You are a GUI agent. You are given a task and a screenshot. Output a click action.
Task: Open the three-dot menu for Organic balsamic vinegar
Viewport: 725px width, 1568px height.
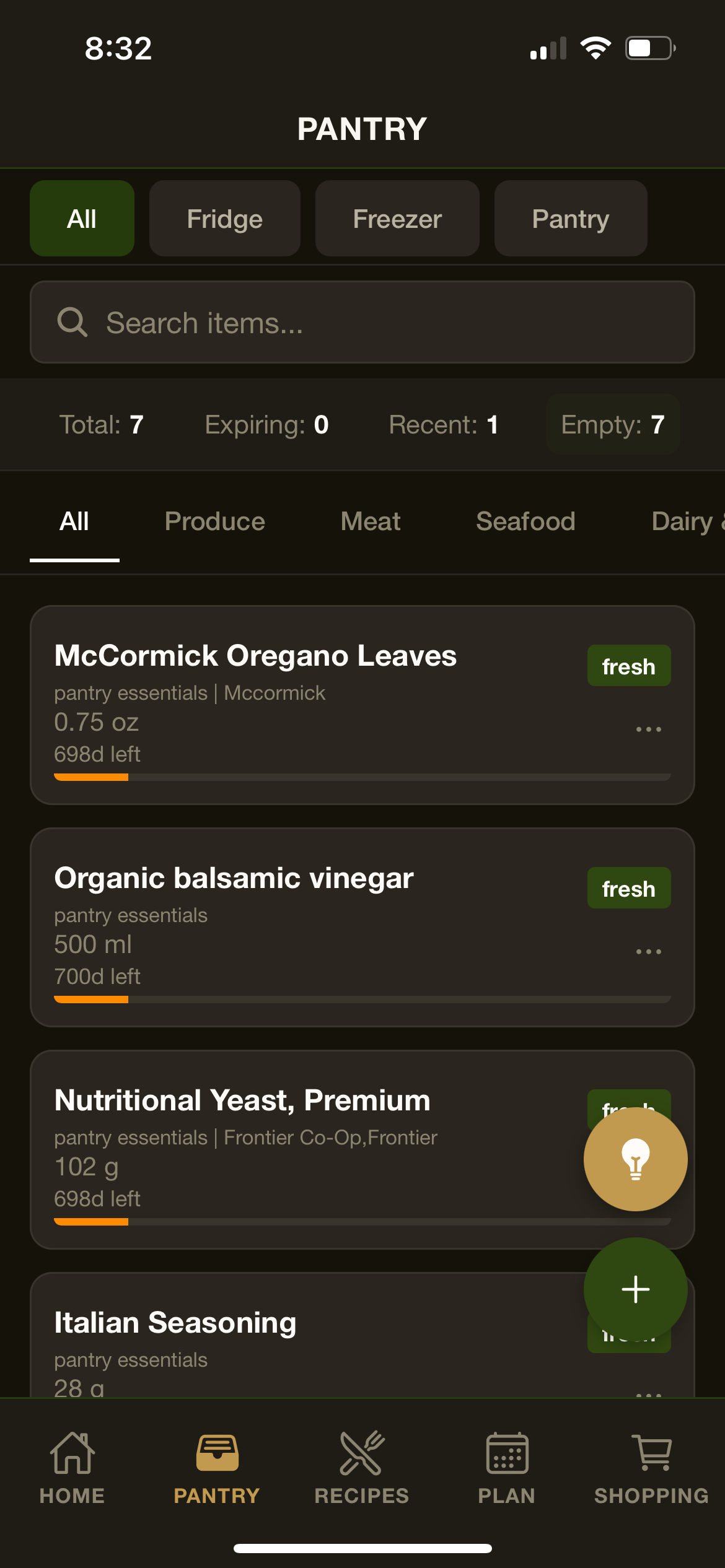(x=648, y=951)
